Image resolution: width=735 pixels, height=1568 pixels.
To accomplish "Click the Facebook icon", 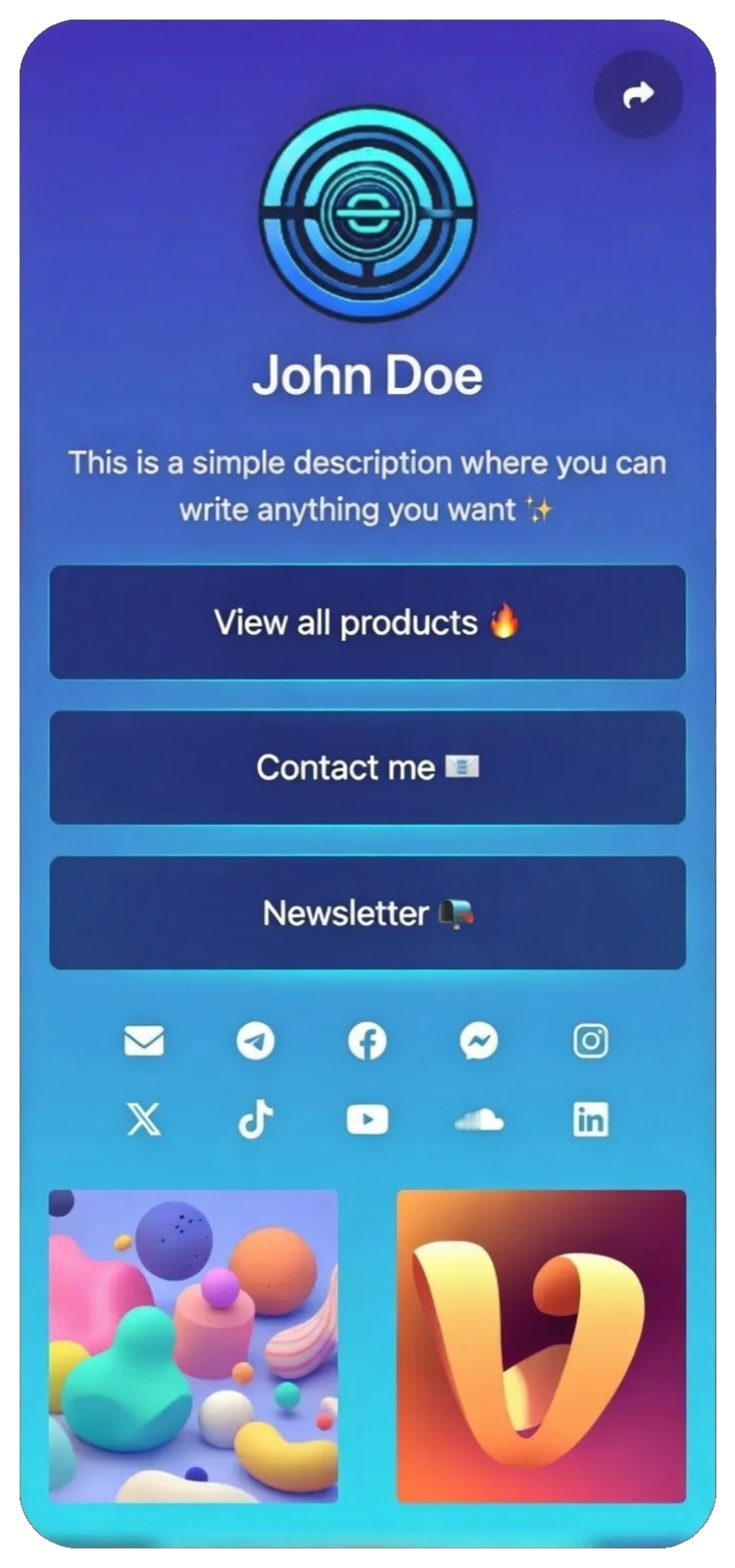I will point(367,1042).
